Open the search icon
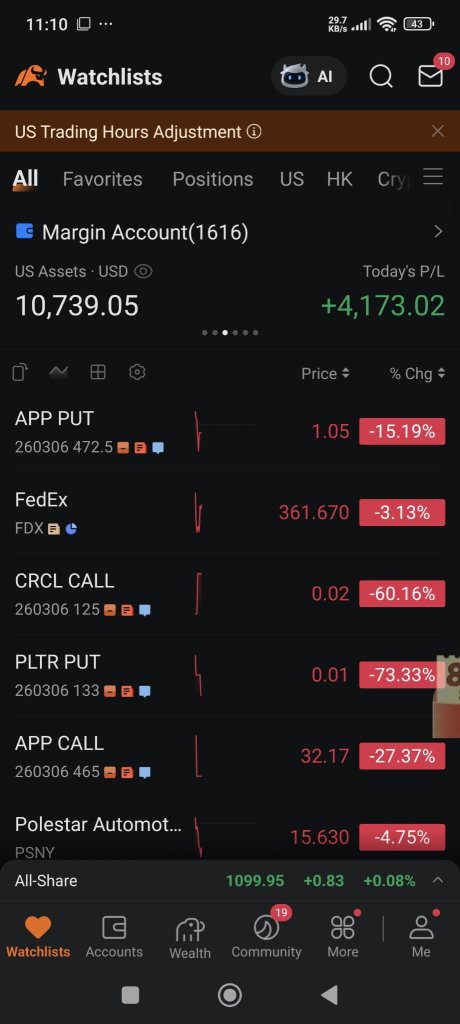460x1024 pixels. pos(381,76)
